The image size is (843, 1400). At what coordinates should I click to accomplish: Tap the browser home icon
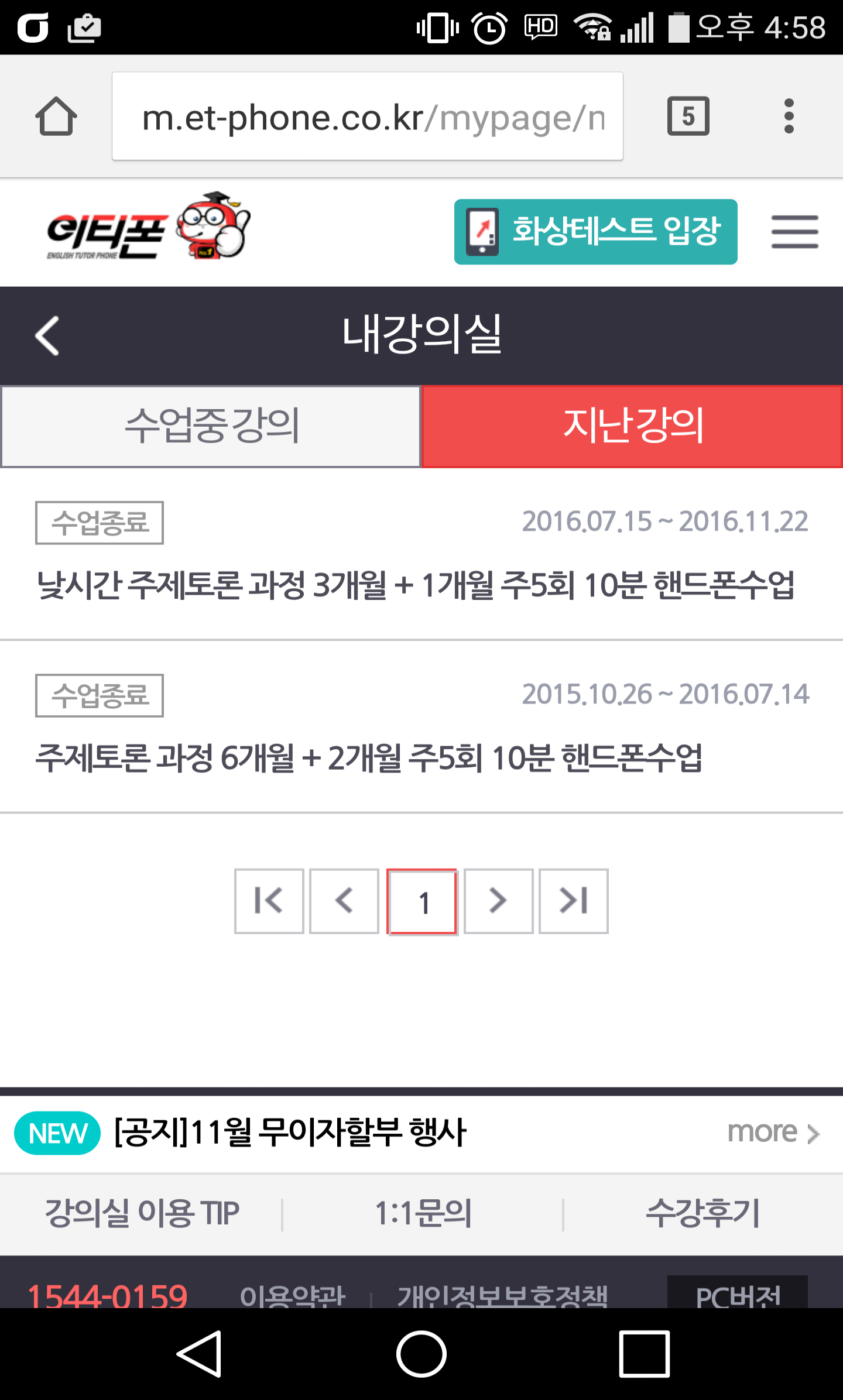pyautogui.click(x=56, y=116)
